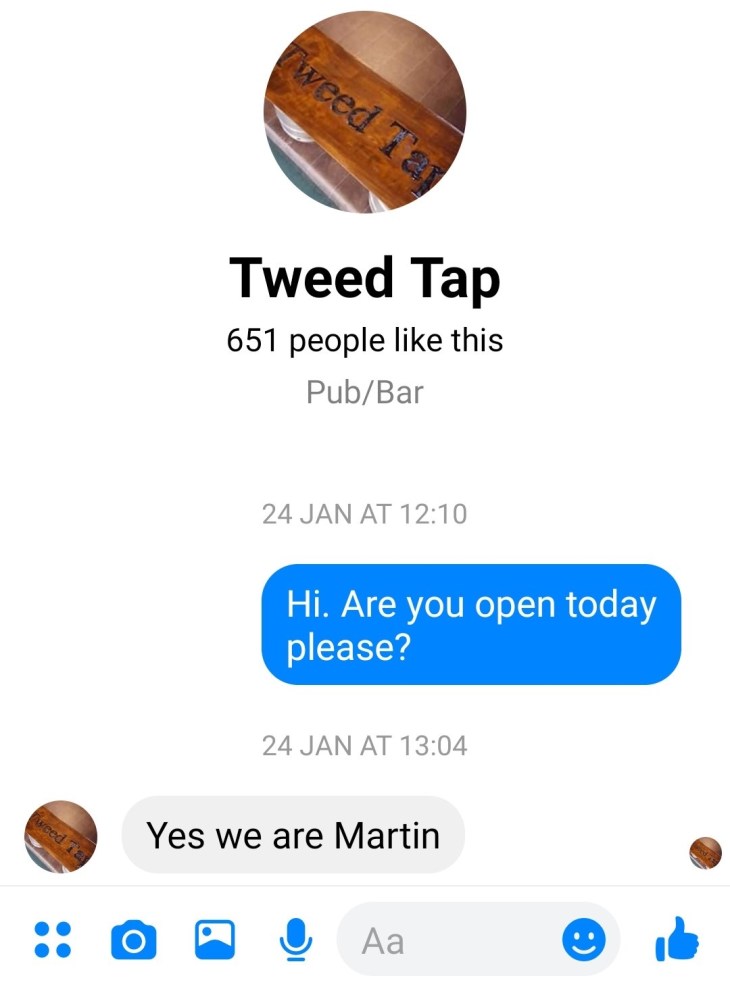This screenshot has height=993, width=730.
Task: Open the four-dot more actions menu
Action: pyautogui.click(x=52, y=940)
